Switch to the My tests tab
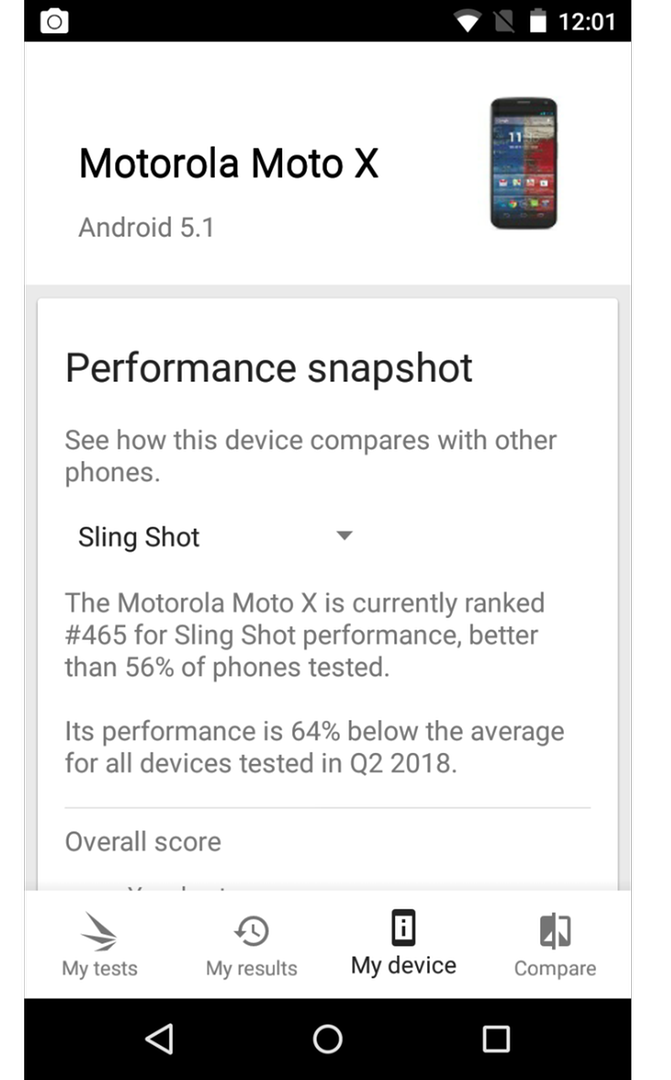Viewport: 671px width, 1080px height. coord(100,944)
